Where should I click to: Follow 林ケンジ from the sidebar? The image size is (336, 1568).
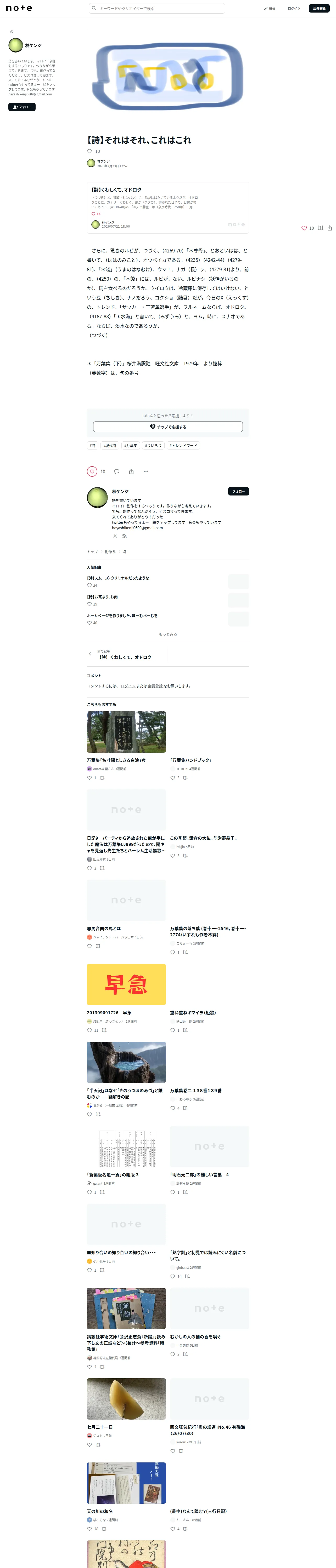(22, 107)
